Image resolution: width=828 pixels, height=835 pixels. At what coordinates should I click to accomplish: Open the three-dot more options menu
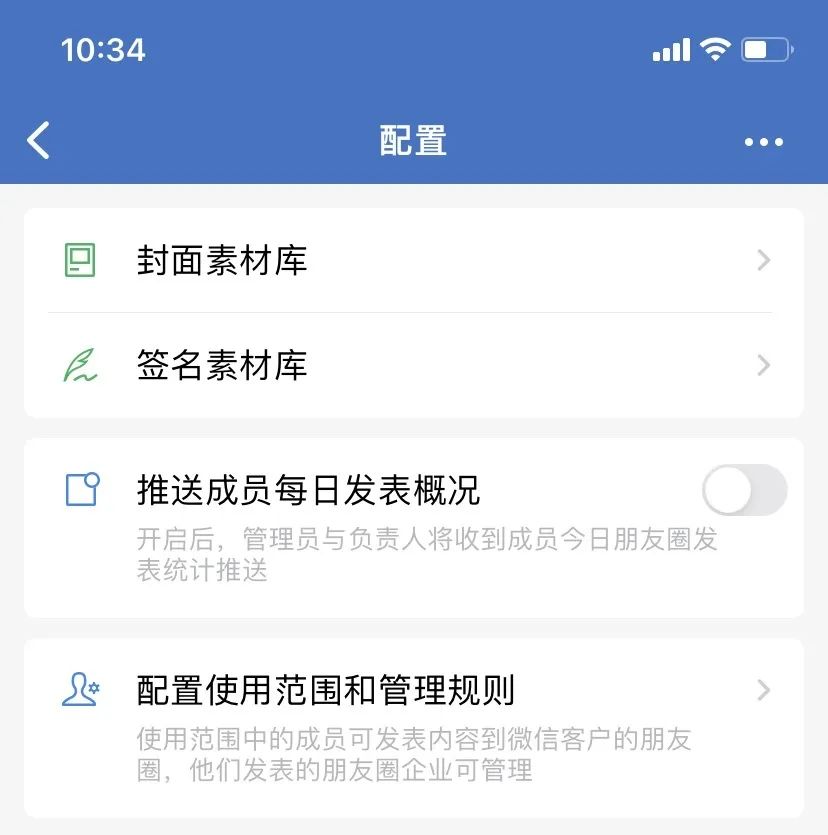[764, 142]
